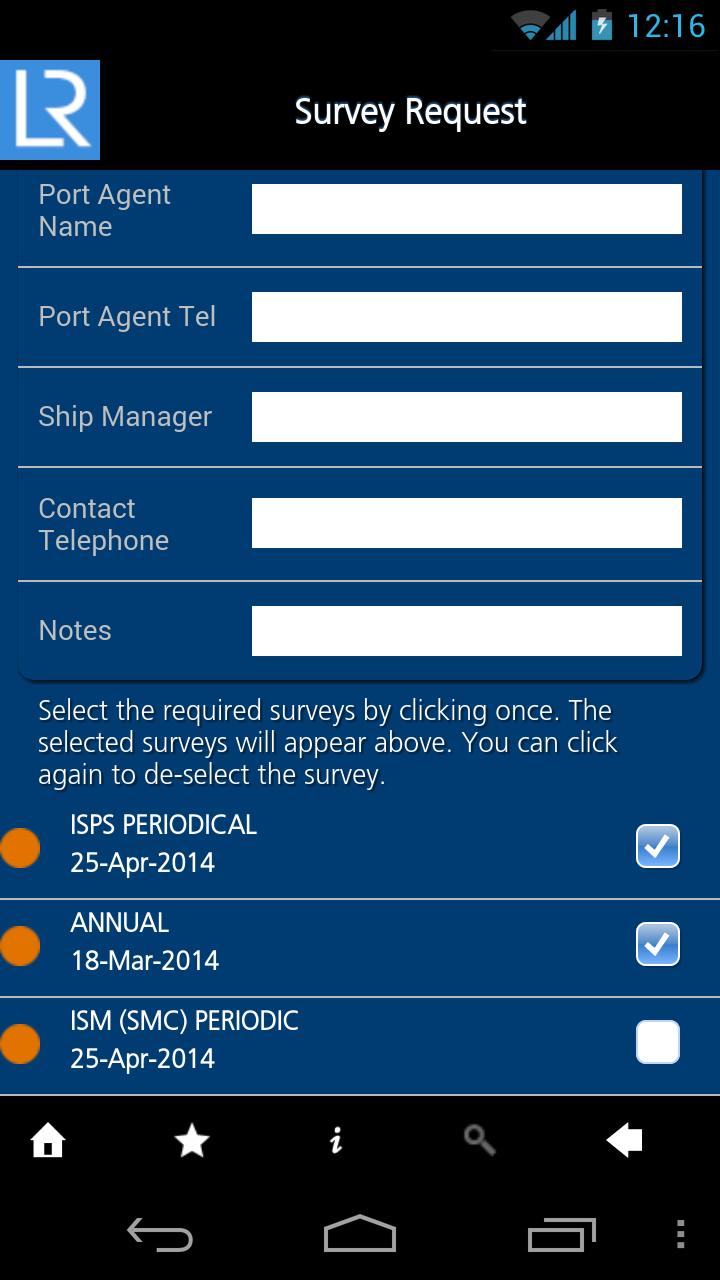Deselect the ANNUAL survey checkbox
Image resolution: width=720 pixels, height=1280 pixels.
click(657, 944)
